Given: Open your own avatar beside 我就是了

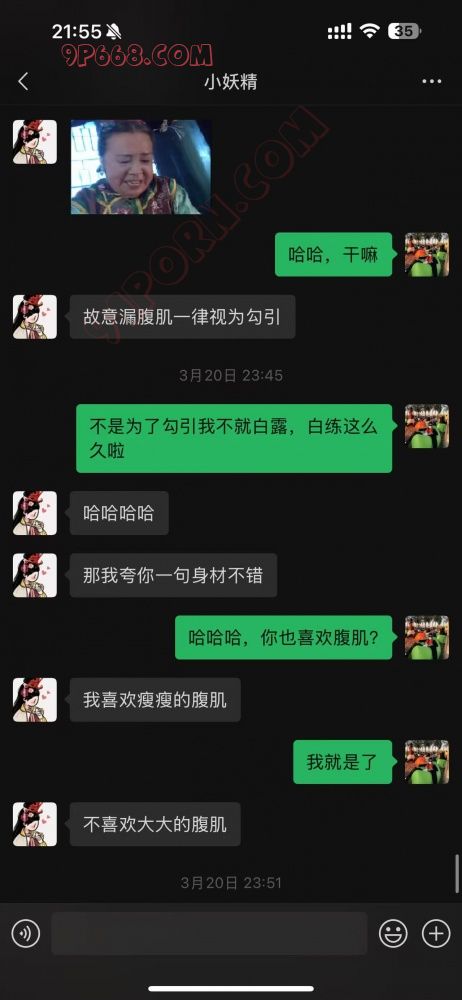Looking at the screenshot, I should (427, 762).
